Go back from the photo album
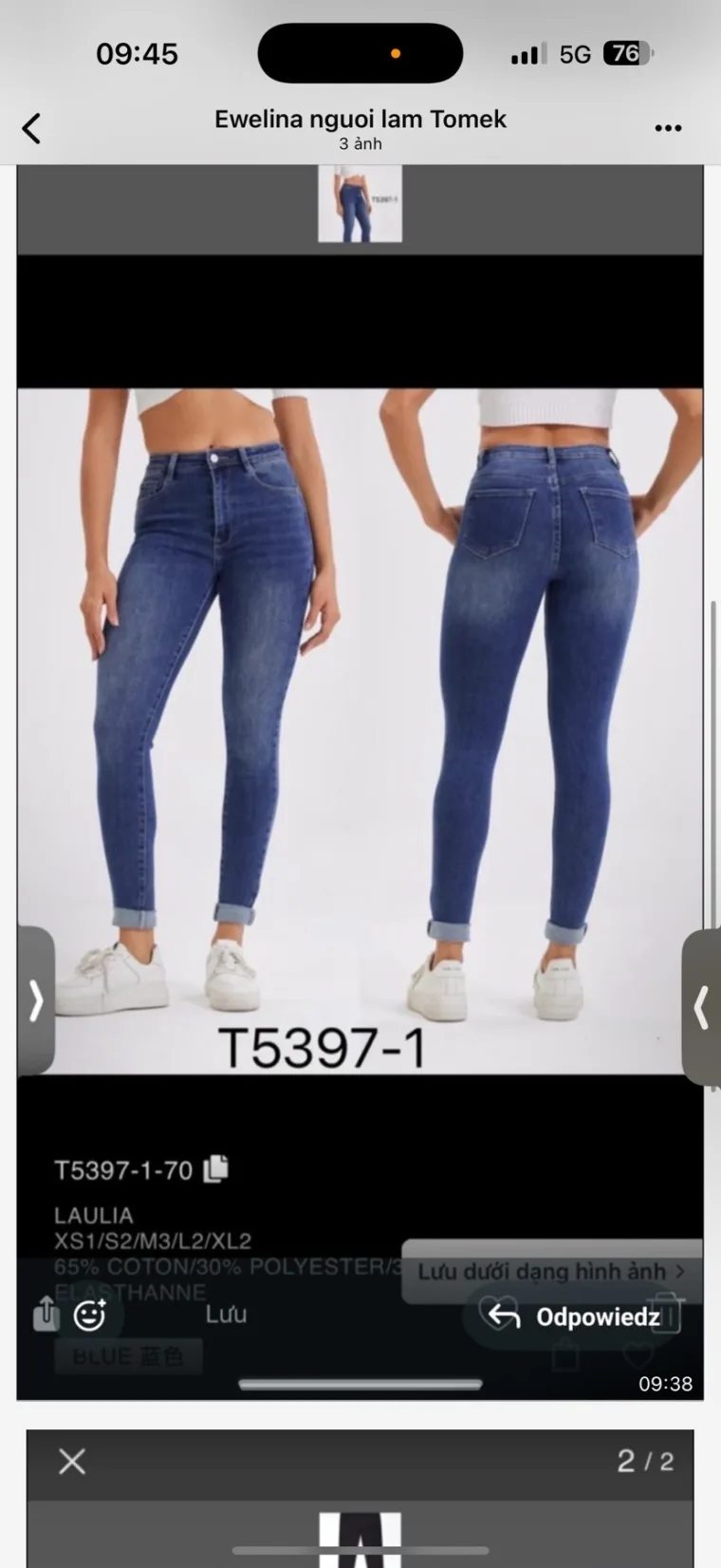721x1568 pixels. click(x=31, y=128)
